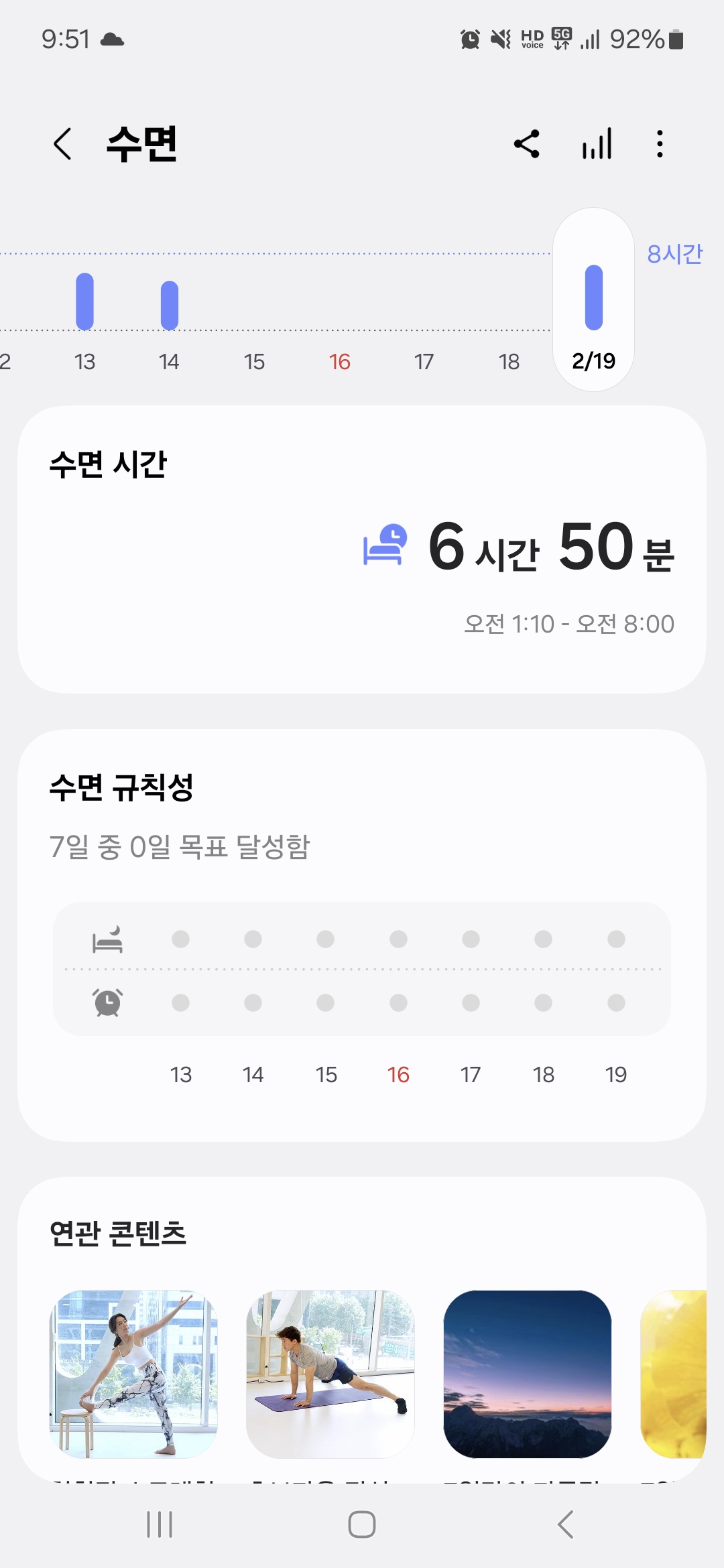
Task: Open the sleep trends chart icon
Action: [597, 144]
